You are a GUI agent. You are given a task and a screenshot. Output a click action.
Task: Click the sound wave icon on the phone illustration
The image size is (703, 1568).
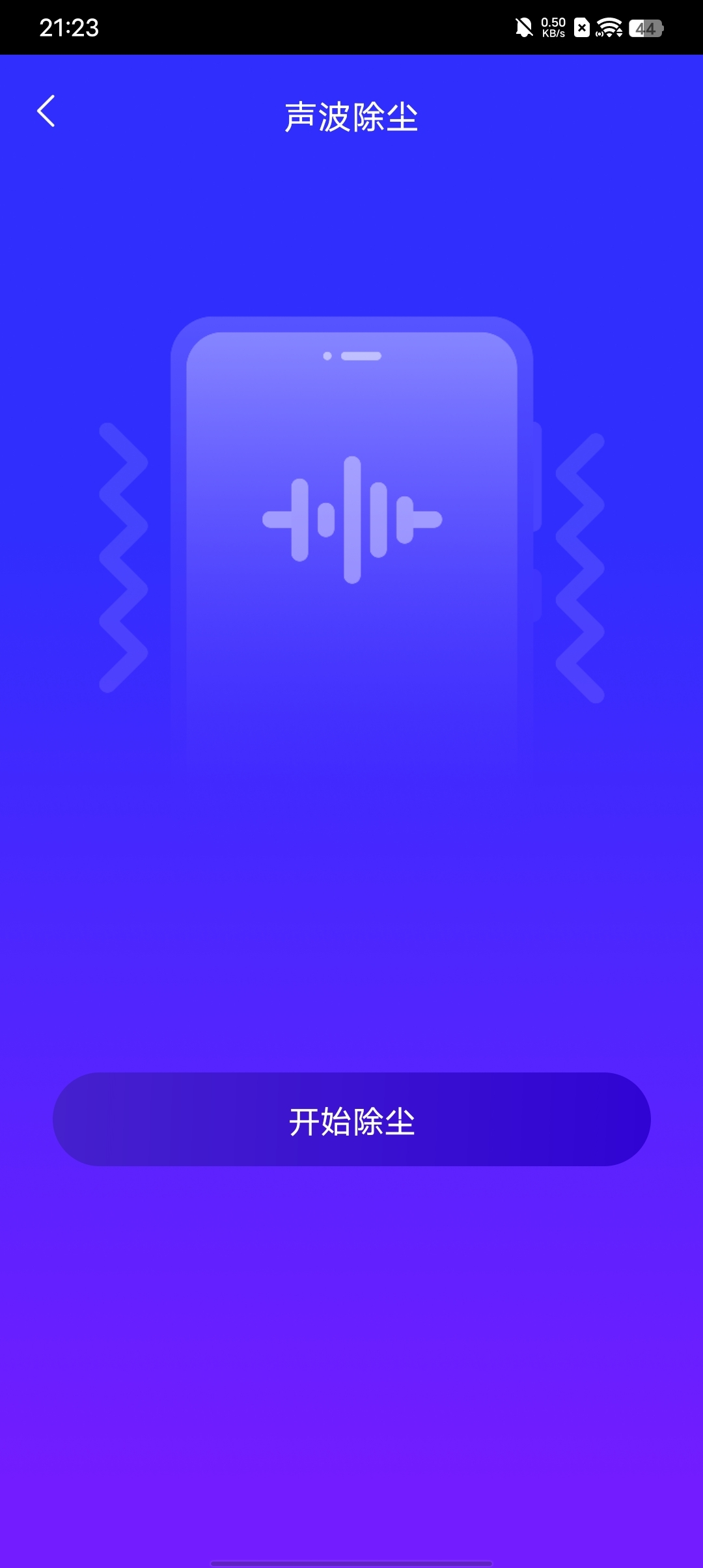pos(351,521)
